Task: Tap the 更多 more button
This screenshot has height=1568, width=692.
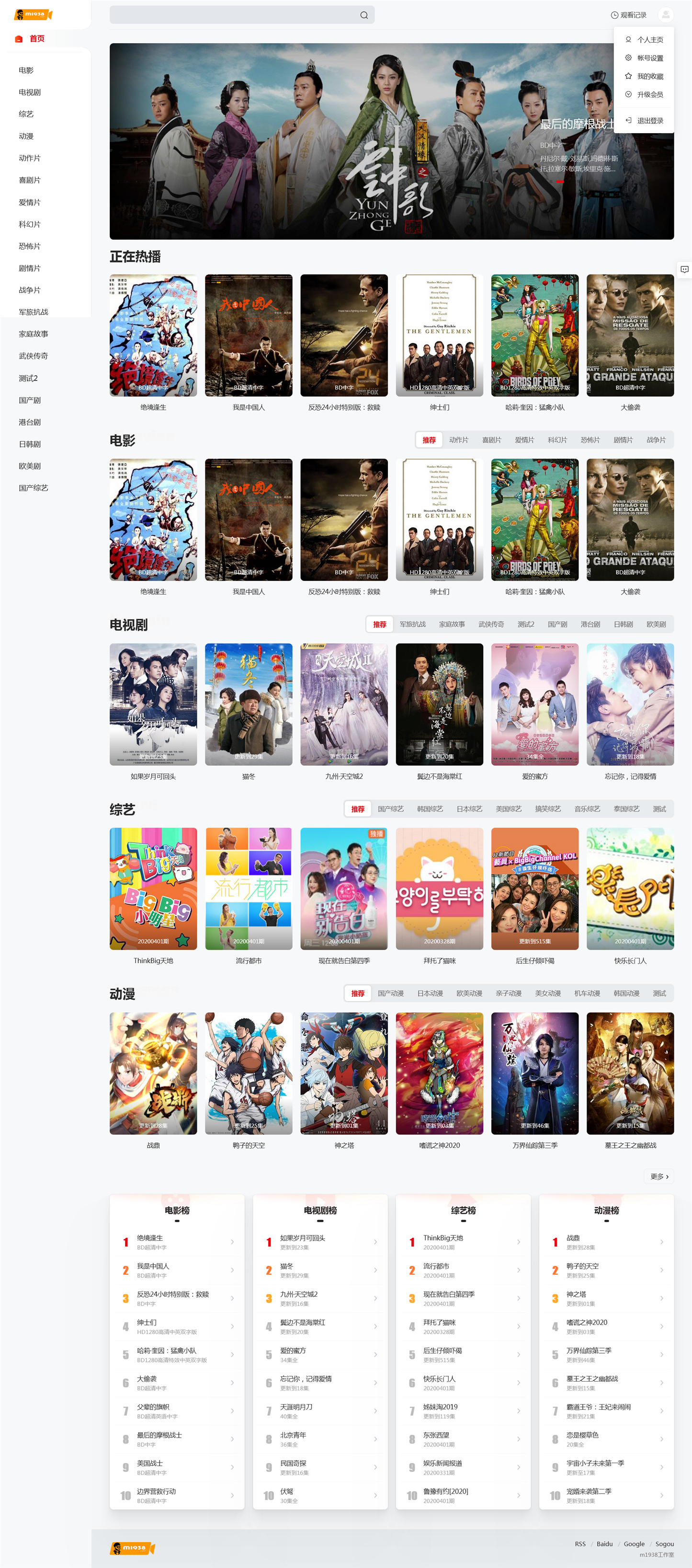Action: click(x=659, y=1176)
